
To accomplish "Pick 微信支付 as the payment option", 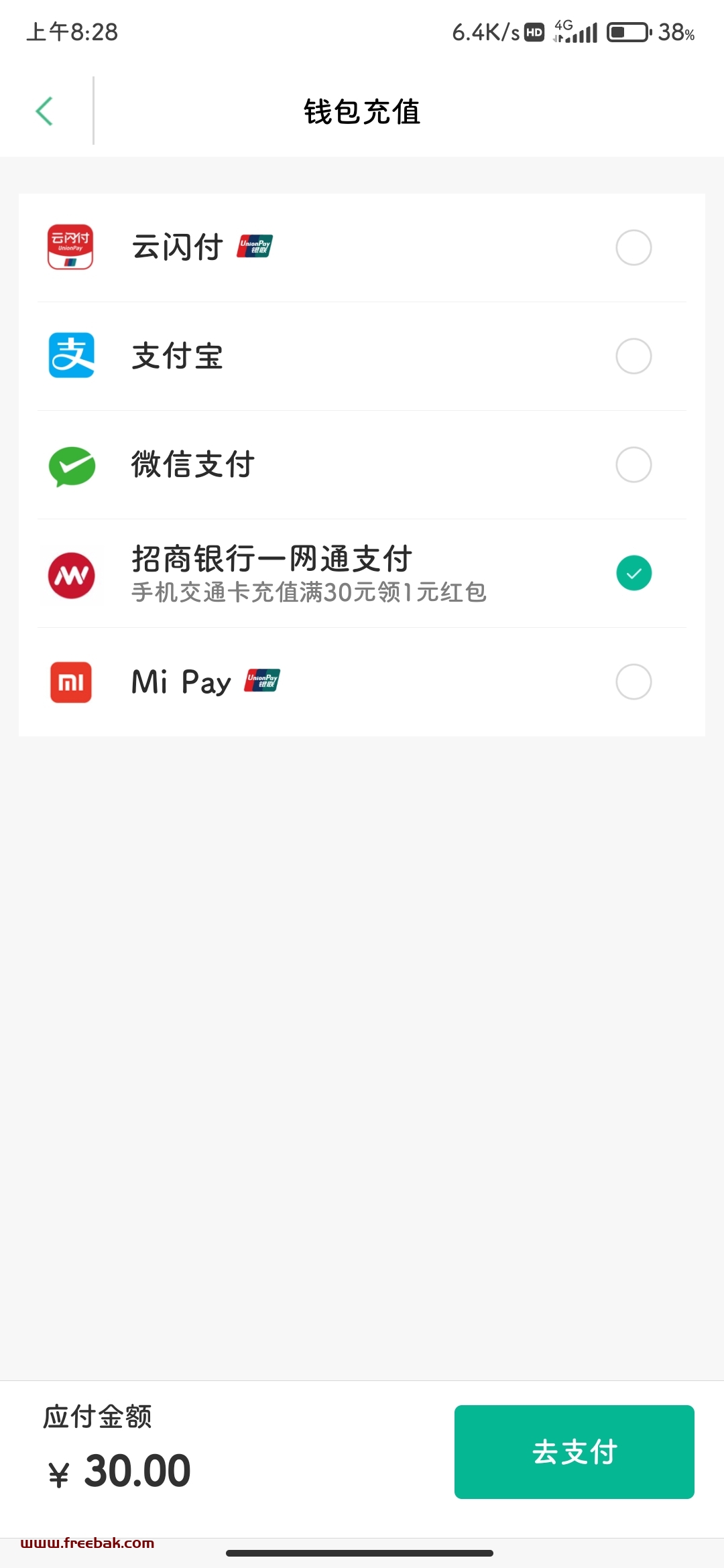I will pyautogui.click(x=362, y=465).
